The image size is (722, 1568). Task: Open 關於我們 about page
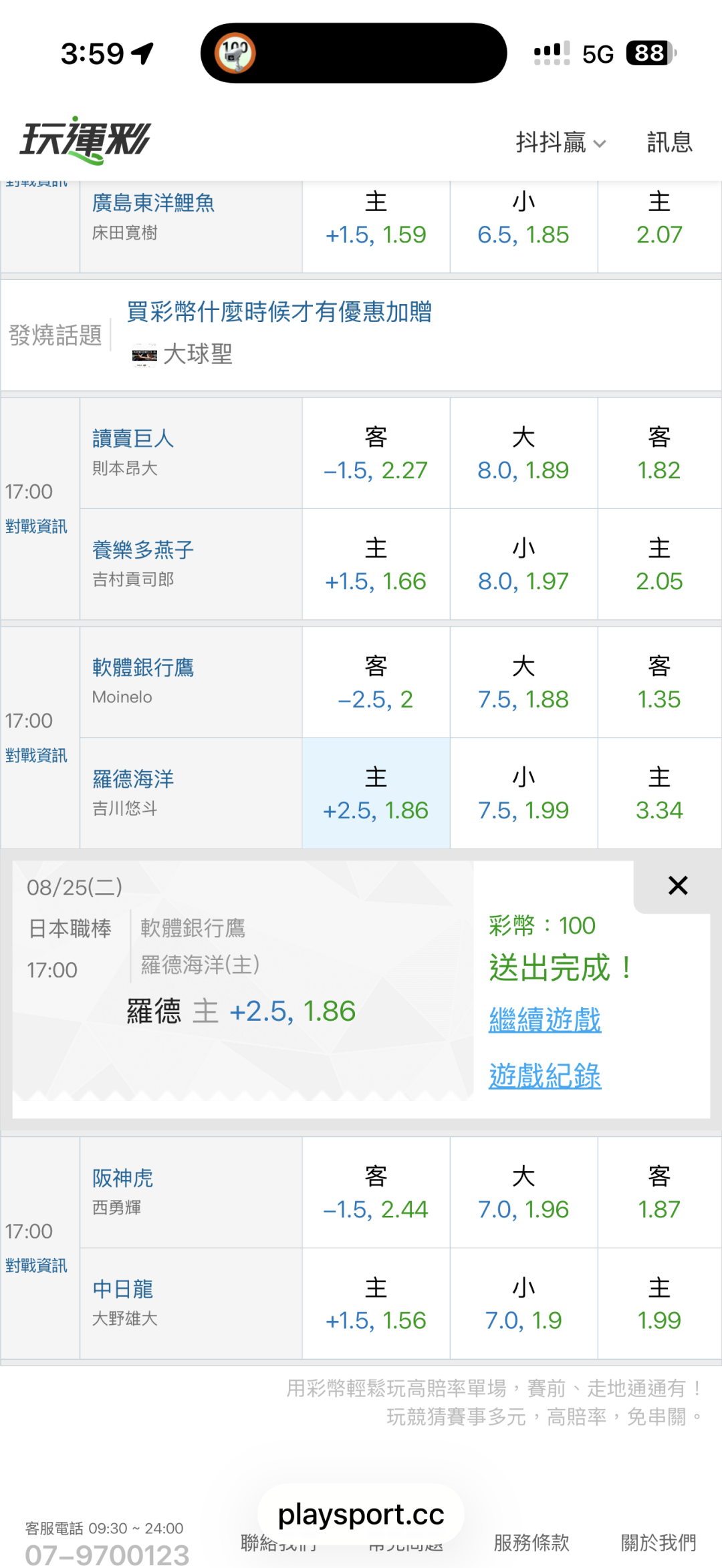coord(658,1543)
